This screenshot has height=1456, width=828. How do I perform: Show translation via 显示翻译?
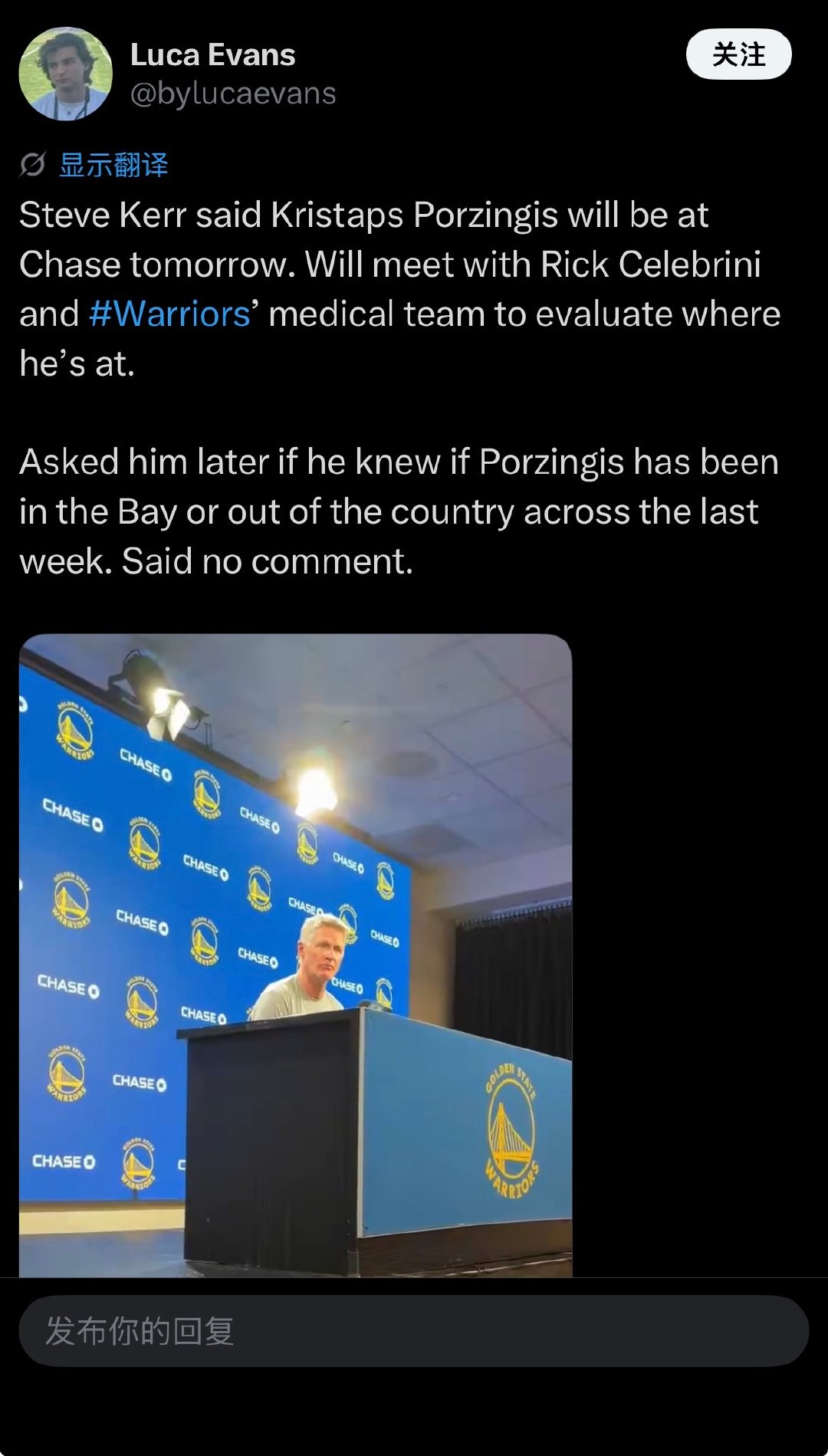click(113, 165)
